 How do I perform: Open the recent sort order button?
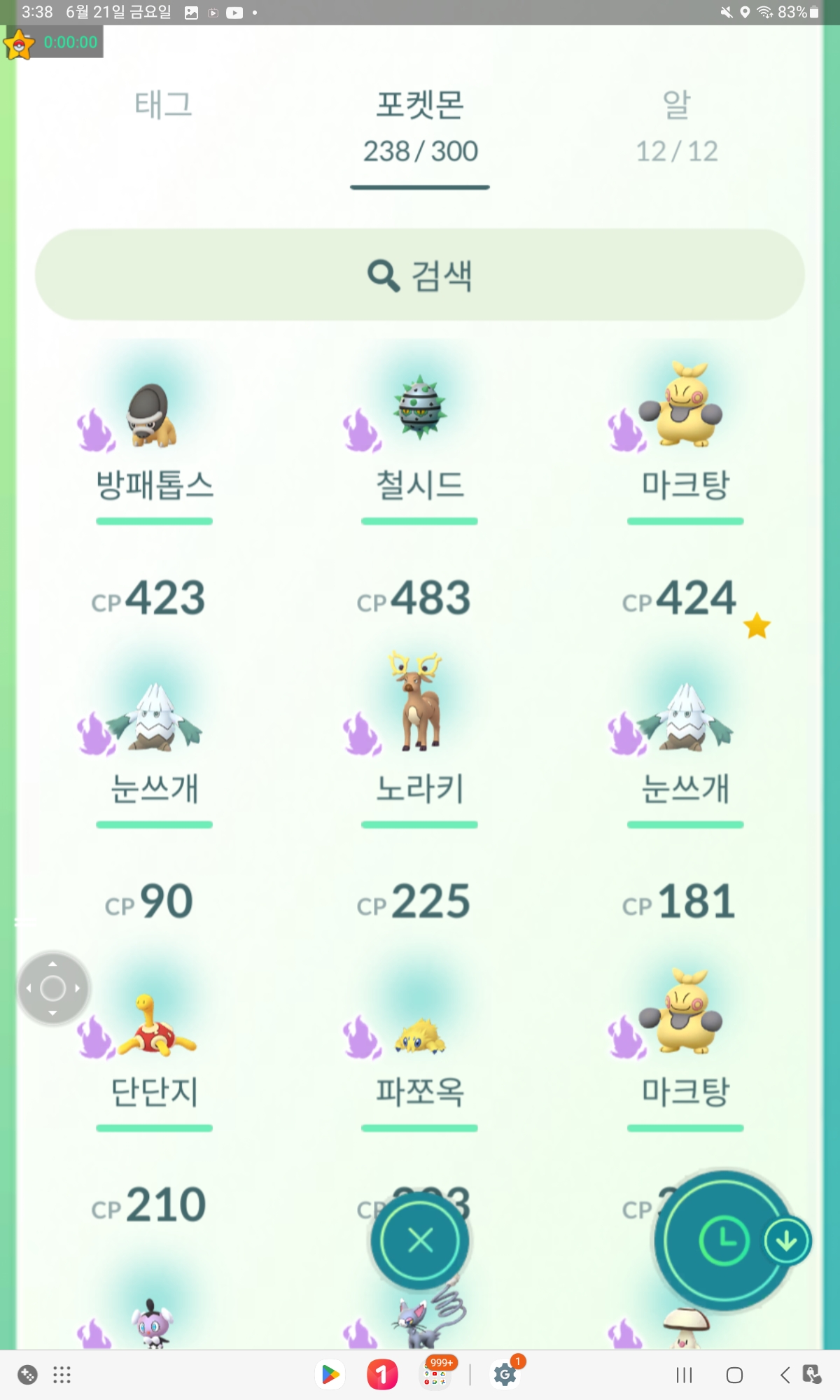[724, 1241]
